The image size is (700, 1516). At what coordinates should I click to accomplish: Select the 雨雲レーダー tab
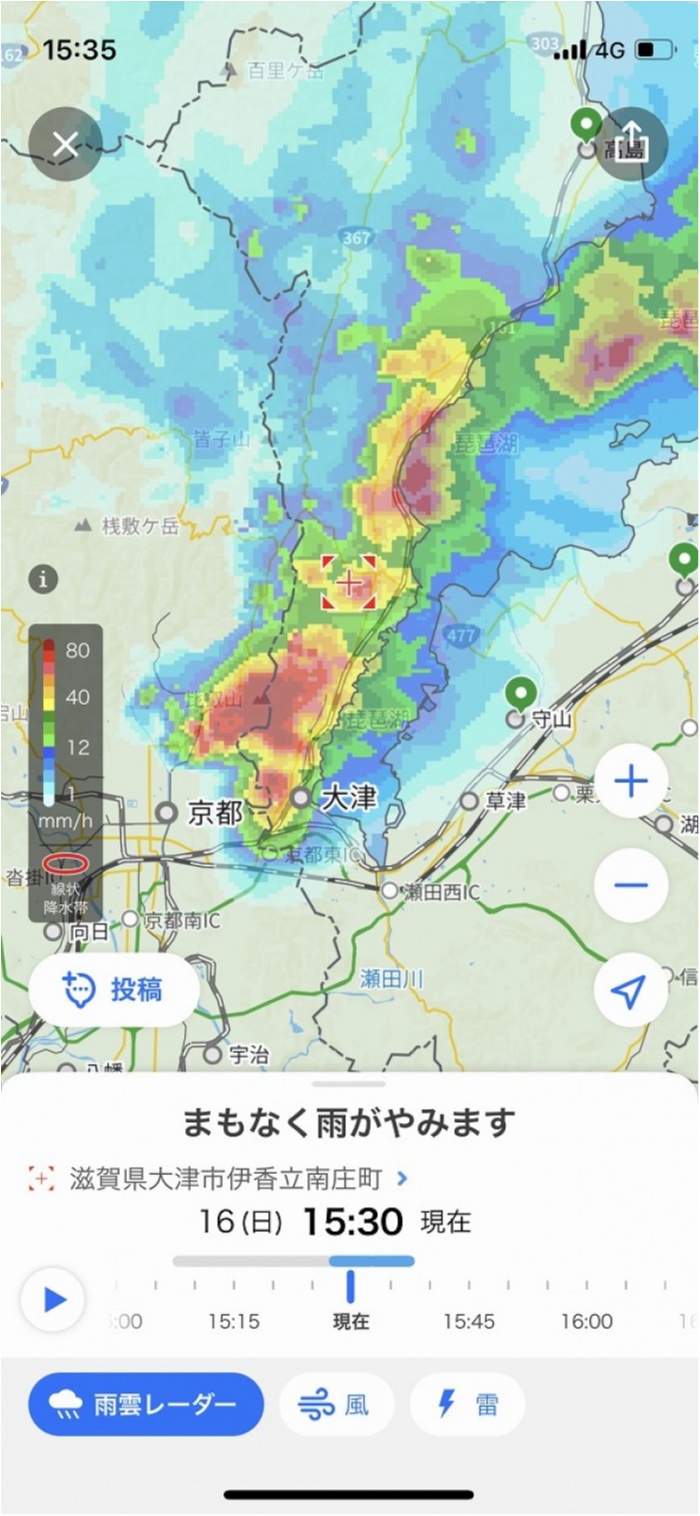146,1405
